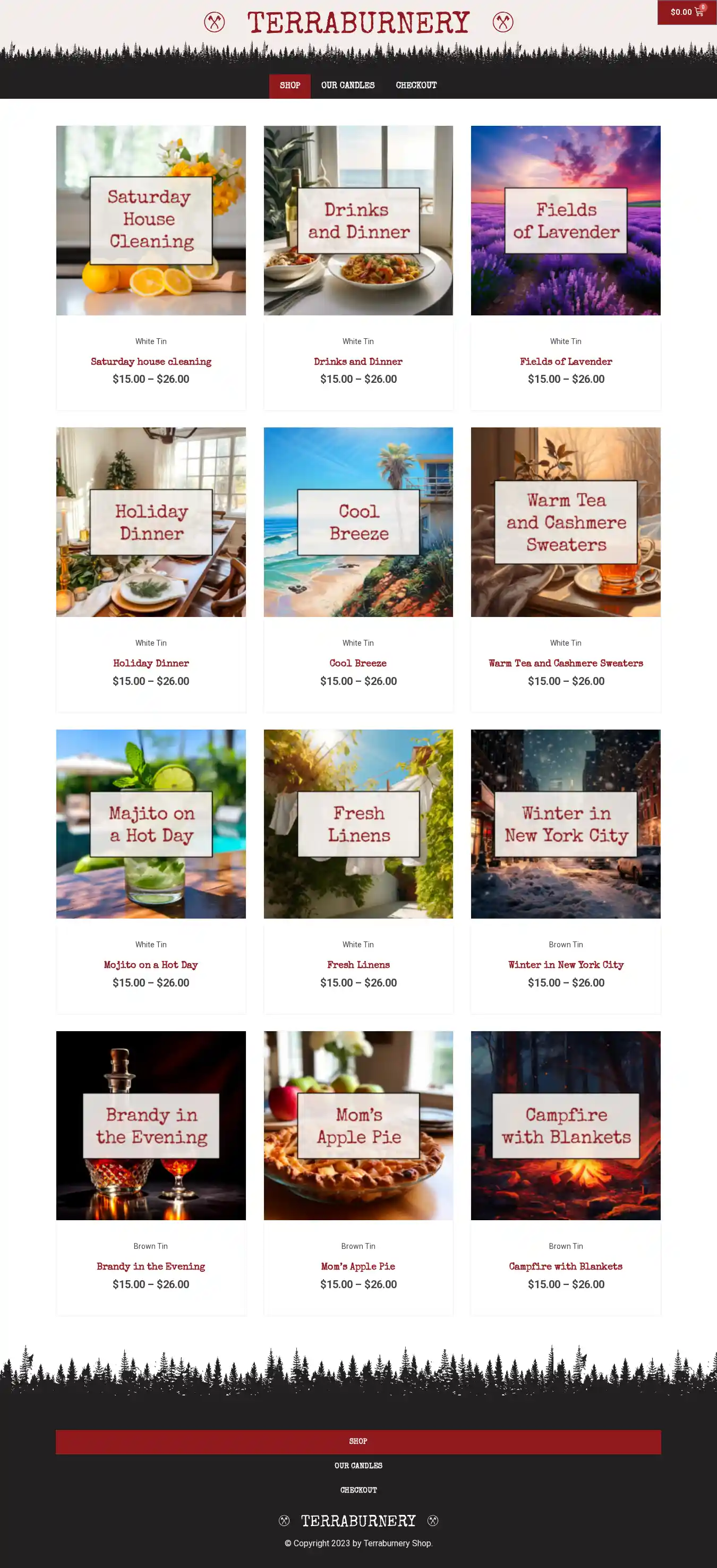Viewport: 717px width, 1568px height.
Task: Select the Mojito on a Hot Day image
Action: click(x=151, y=824)
